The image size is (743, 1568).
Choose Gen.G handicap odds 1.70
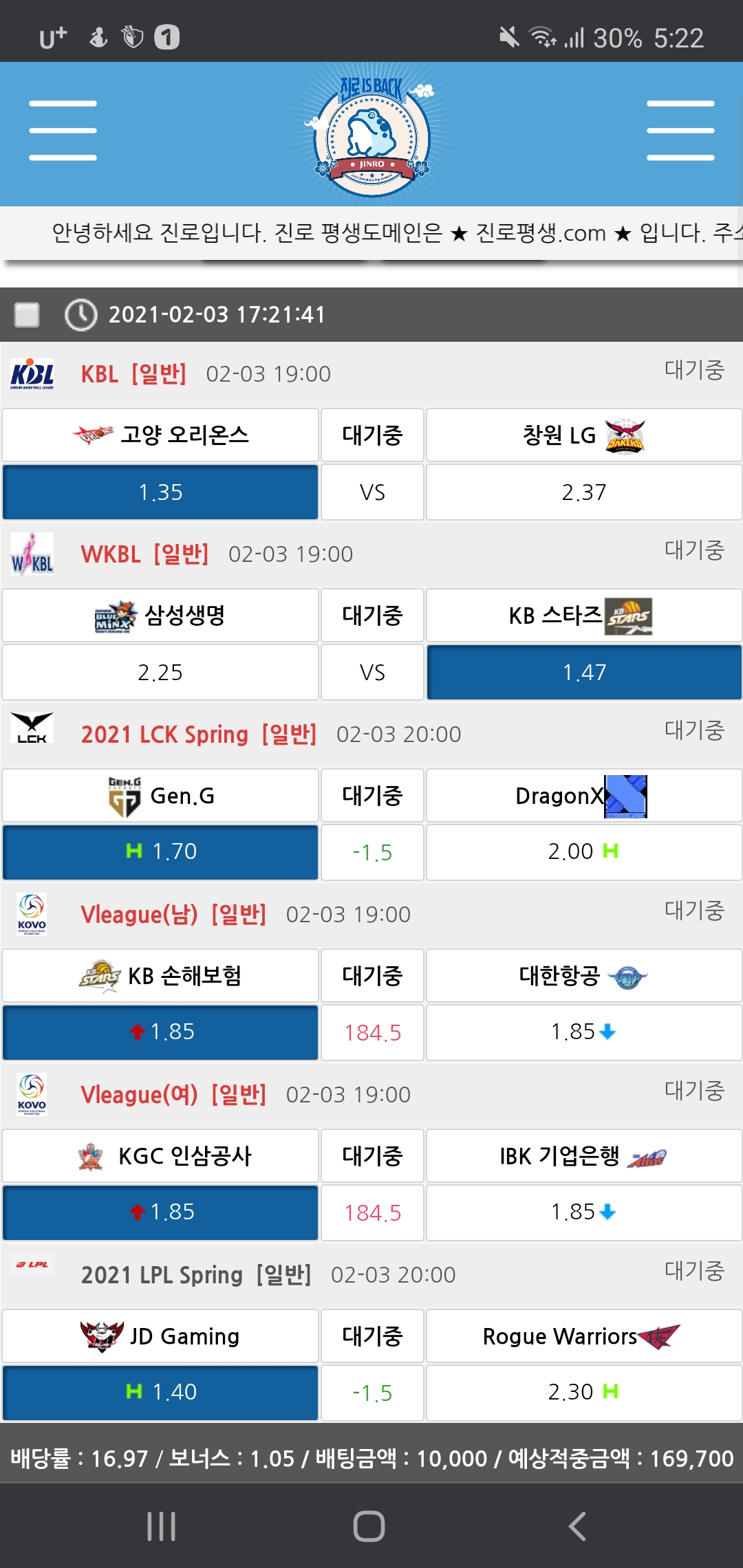[x=160, y=852]
